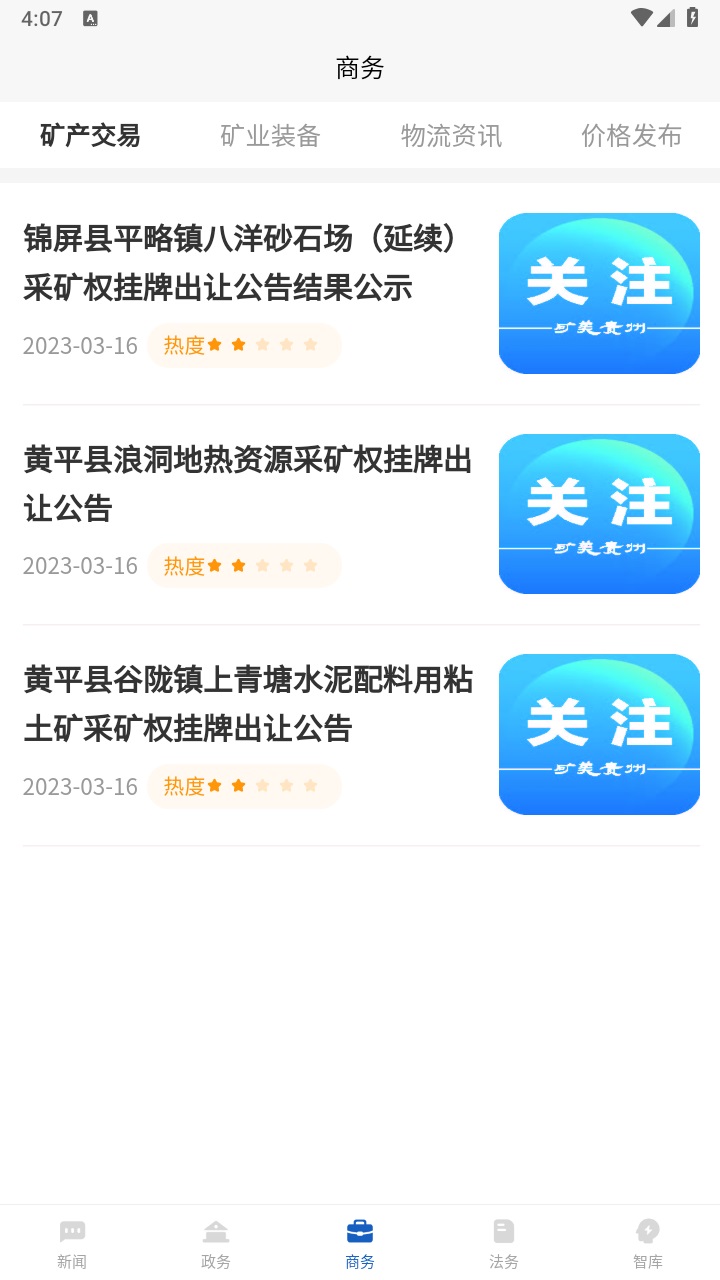
Task: Tap the 商务 briefcase icon in navigation
Action: 360,1232
